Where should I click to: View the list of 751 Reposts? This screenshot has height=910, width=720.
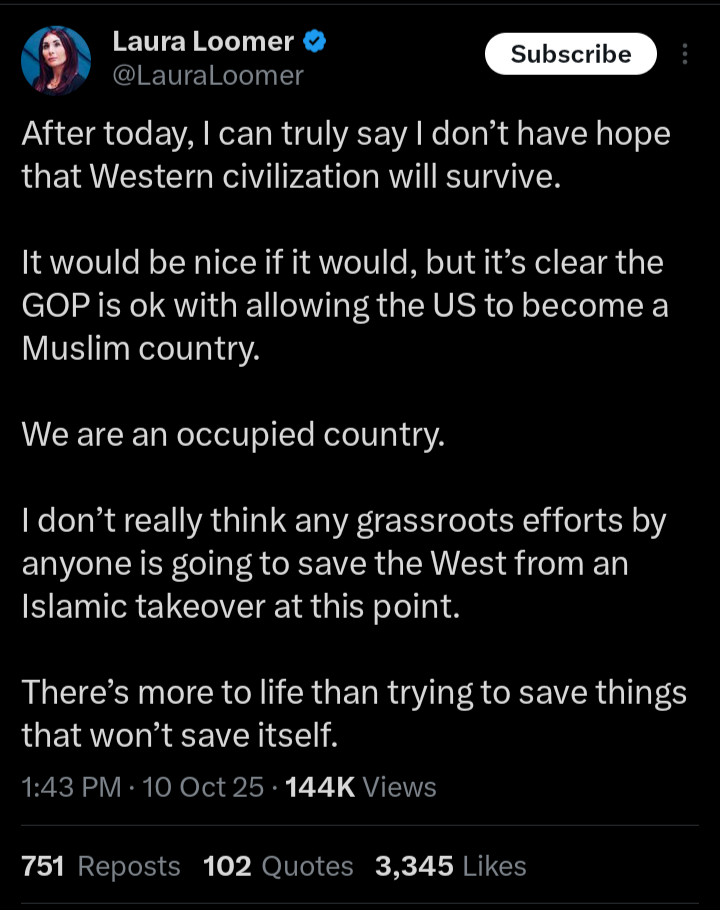point(101,866)
